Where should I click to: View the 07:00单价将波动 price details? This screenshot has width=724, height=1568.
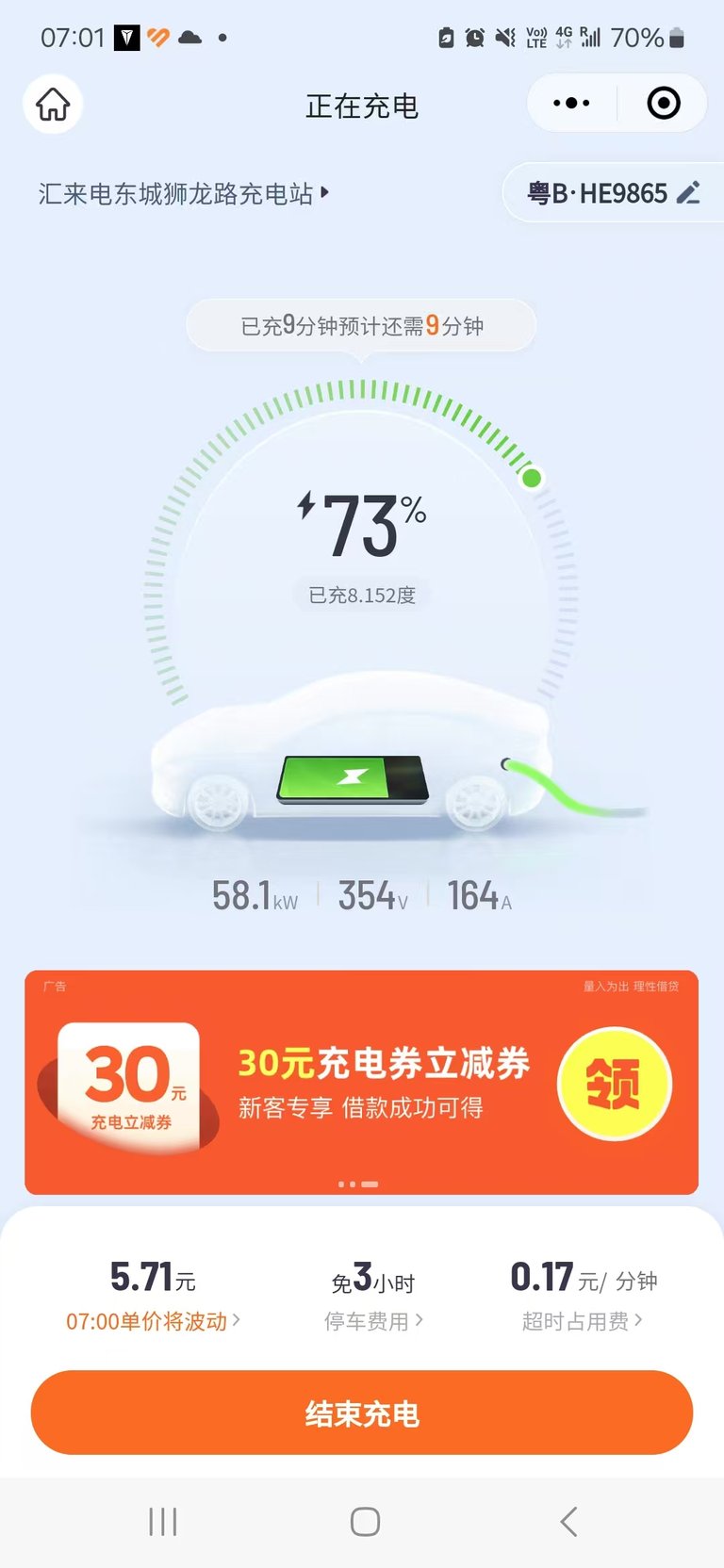[153, 1321]
